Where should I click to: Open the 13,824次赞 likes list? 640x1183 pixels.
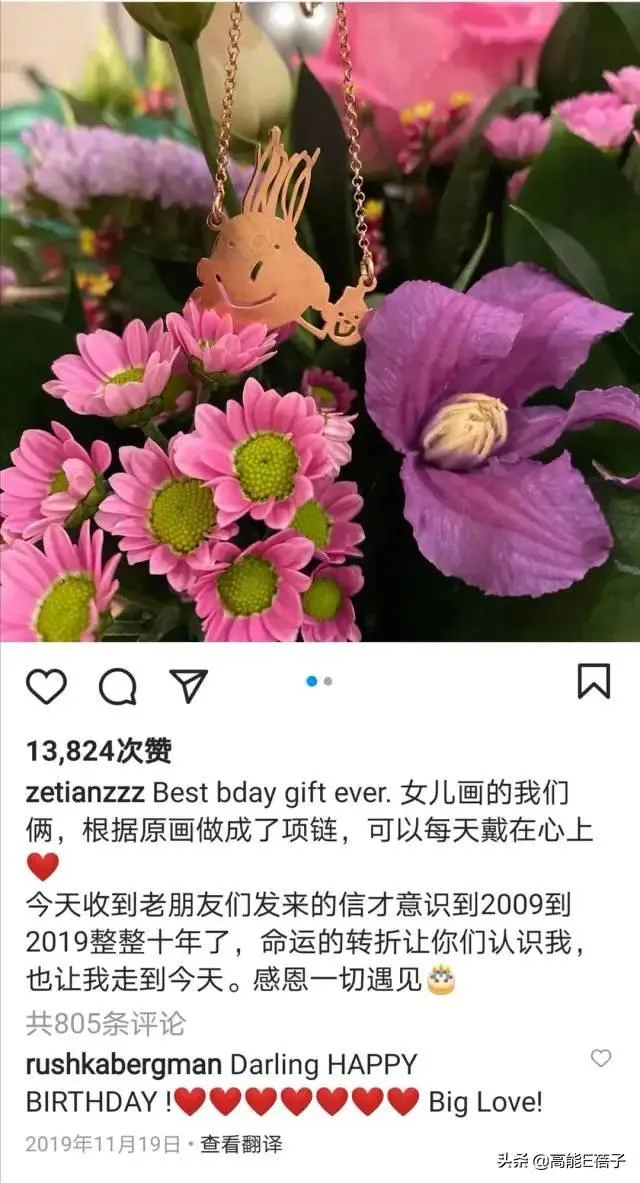pyautogui.click(x=99, y=750)
